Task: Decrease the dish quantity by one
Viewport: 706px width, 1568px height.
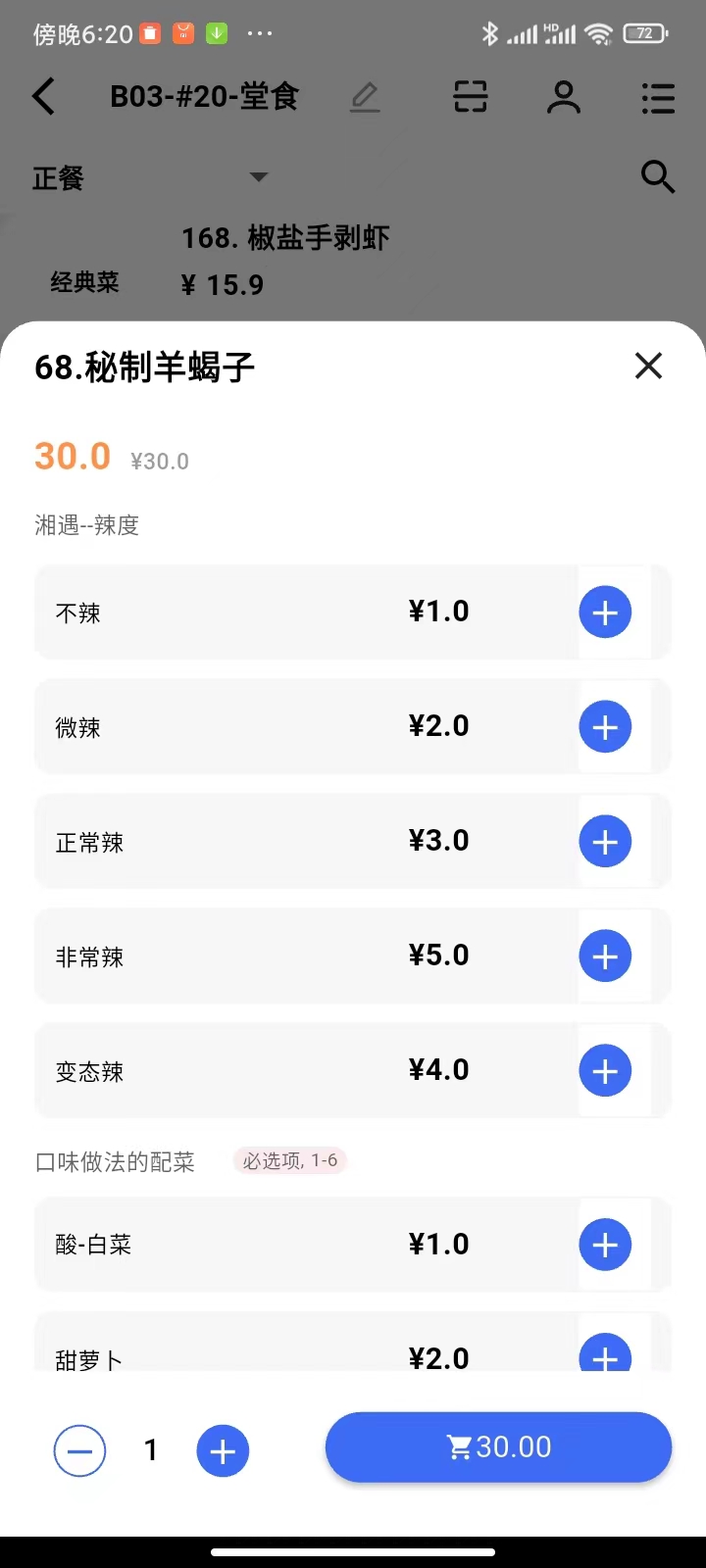Action: [x=79, y=1450]
